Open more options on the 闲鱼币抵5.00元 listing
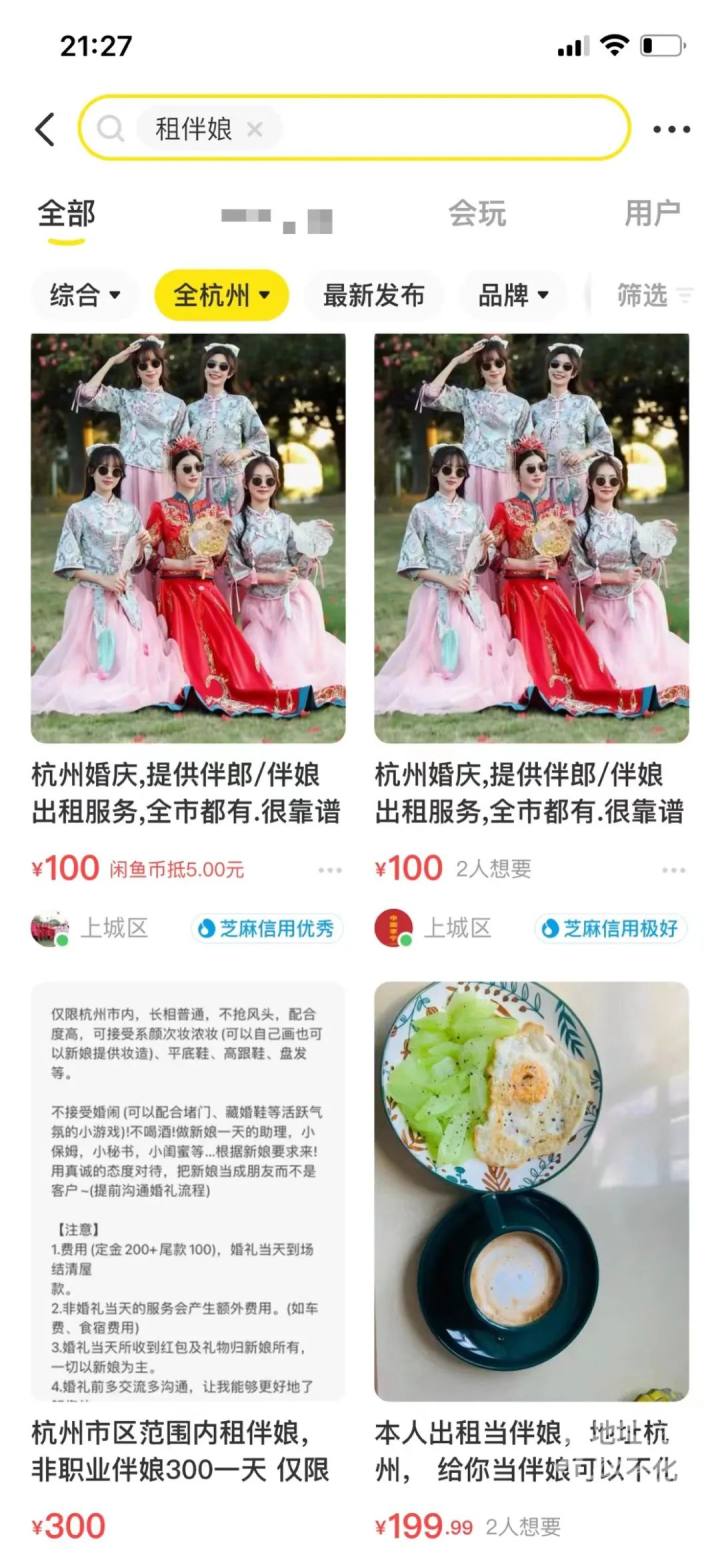720x1559 pixels. click(x=330, y=870)
